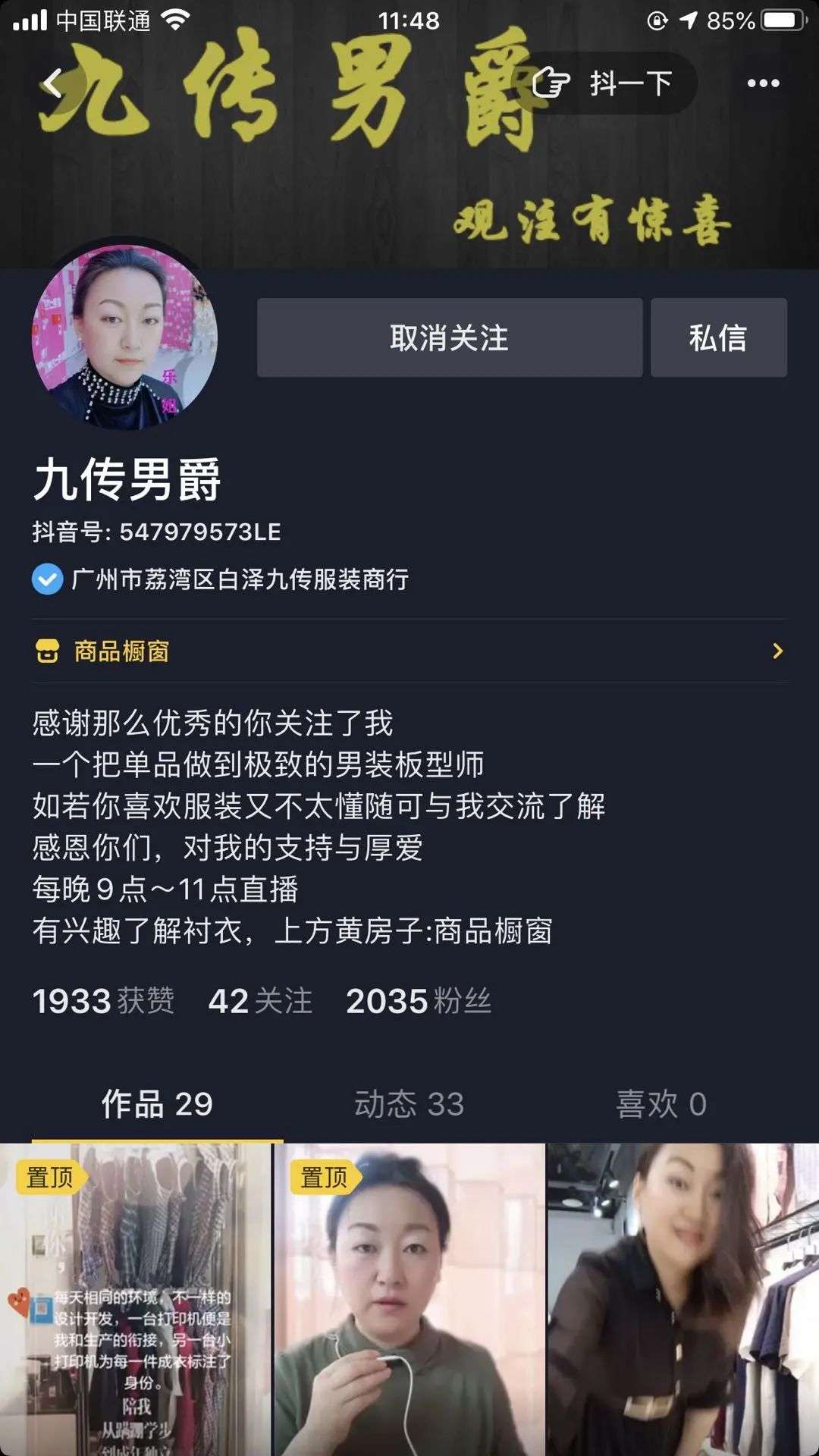View the profile avatar photo

(x=124, y=337)
